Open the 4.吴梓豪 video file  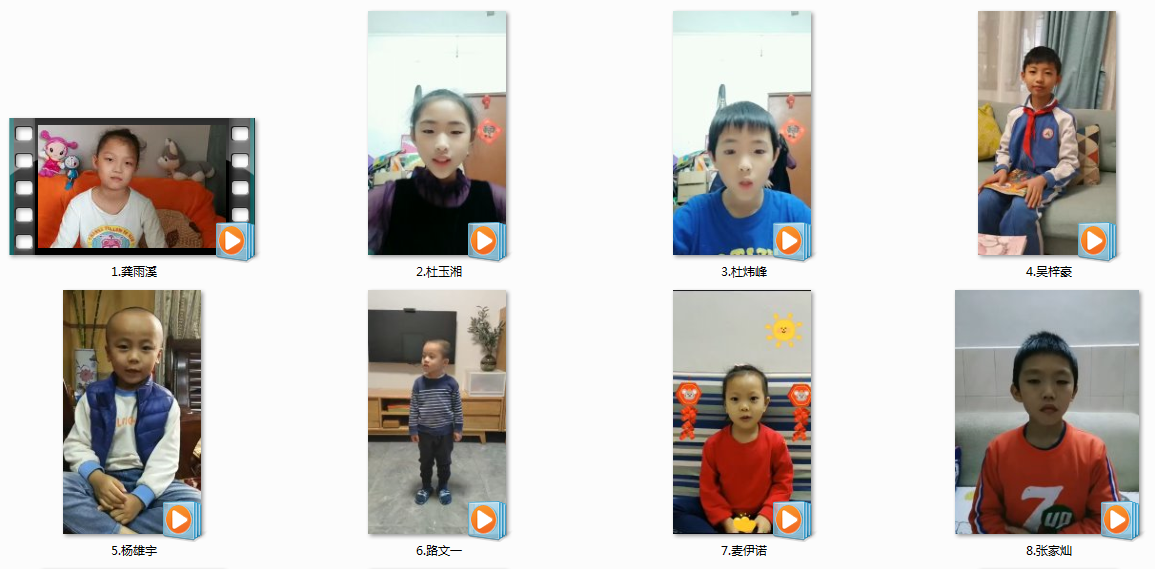[x=1046, y=133]
